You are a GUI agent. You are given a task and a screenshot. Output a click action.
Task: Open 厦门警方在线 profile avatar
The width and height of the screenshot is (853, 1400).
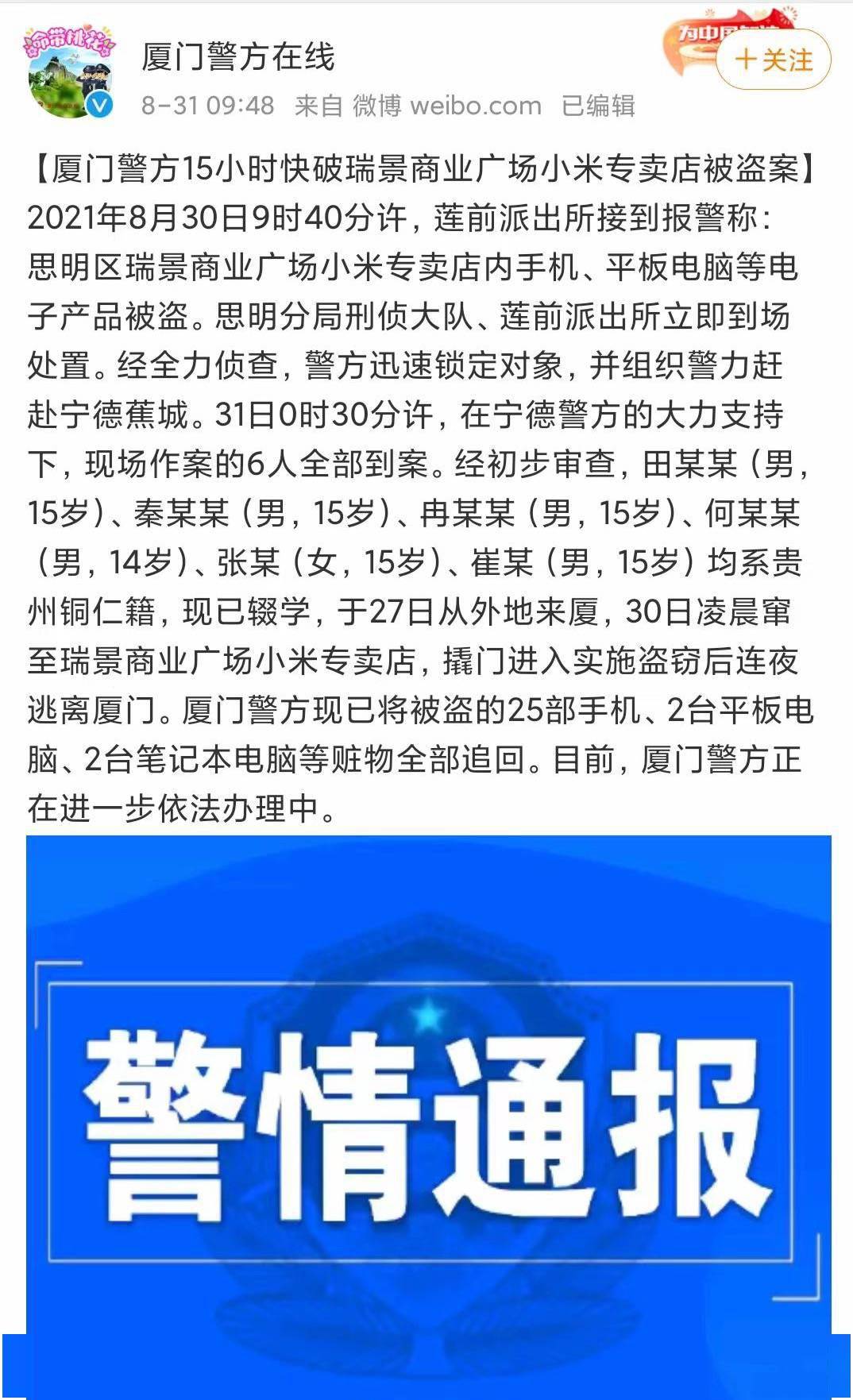click(x=71, y=75)
